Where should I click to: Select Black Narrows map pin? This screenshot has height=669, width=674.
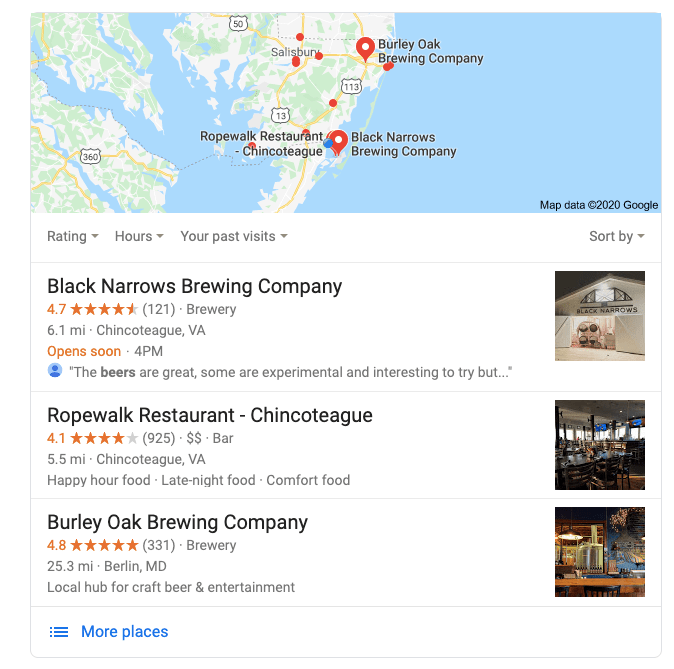pos(338,141)
